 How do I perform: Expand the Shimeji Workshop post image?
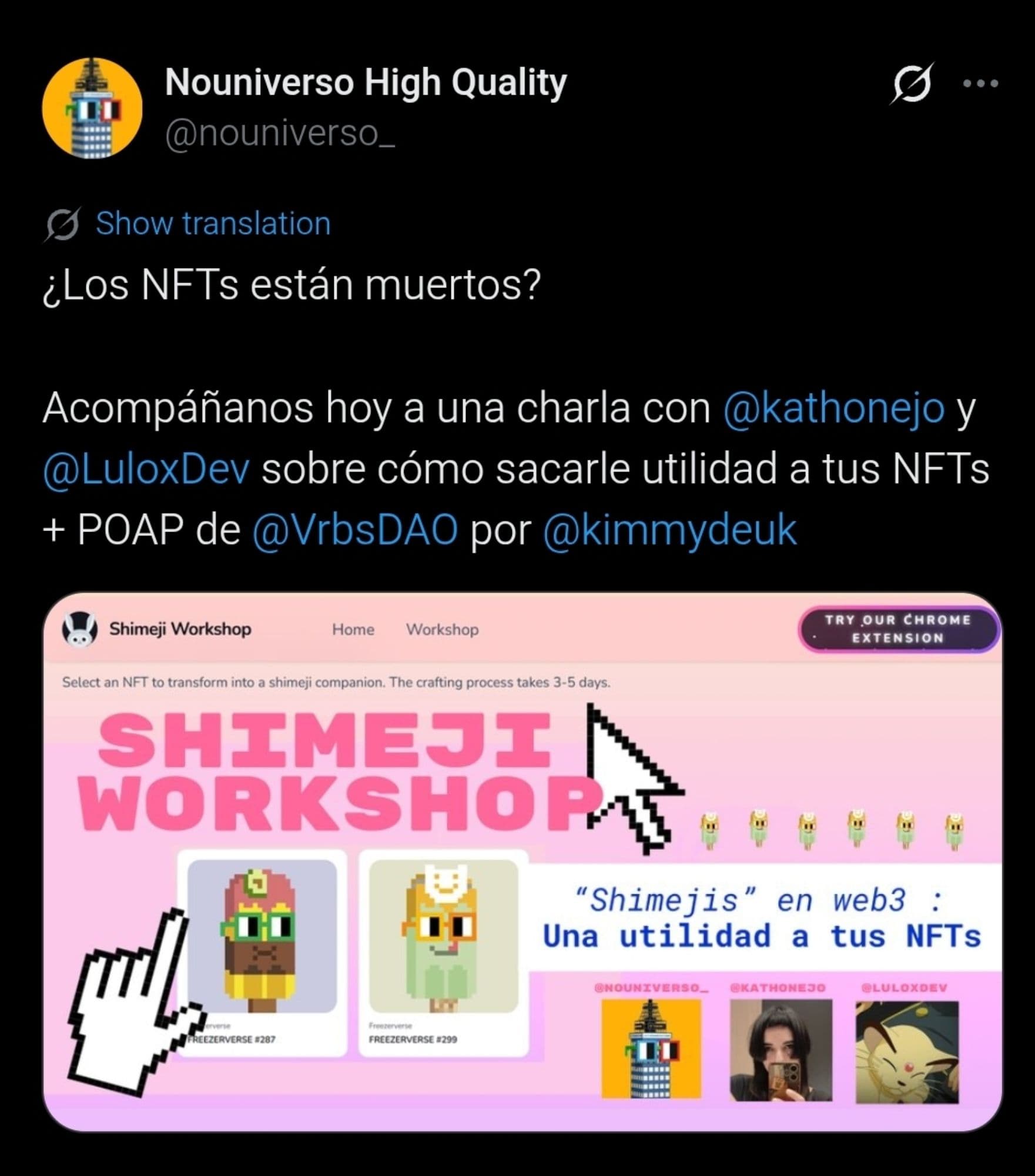click(522, 862)
